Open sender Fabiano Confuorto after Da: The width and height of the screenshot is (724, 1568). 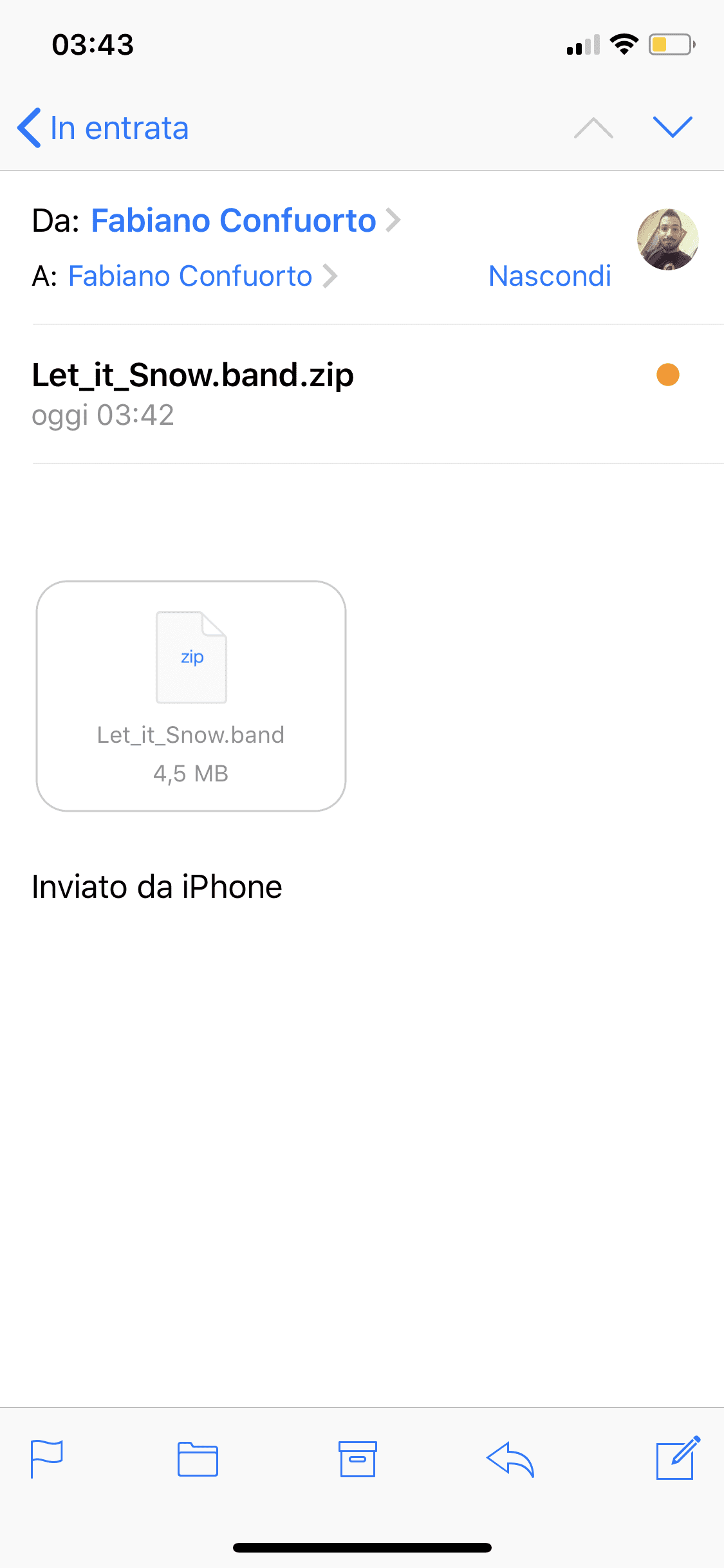pyautogui.click(x=234, y=221)
